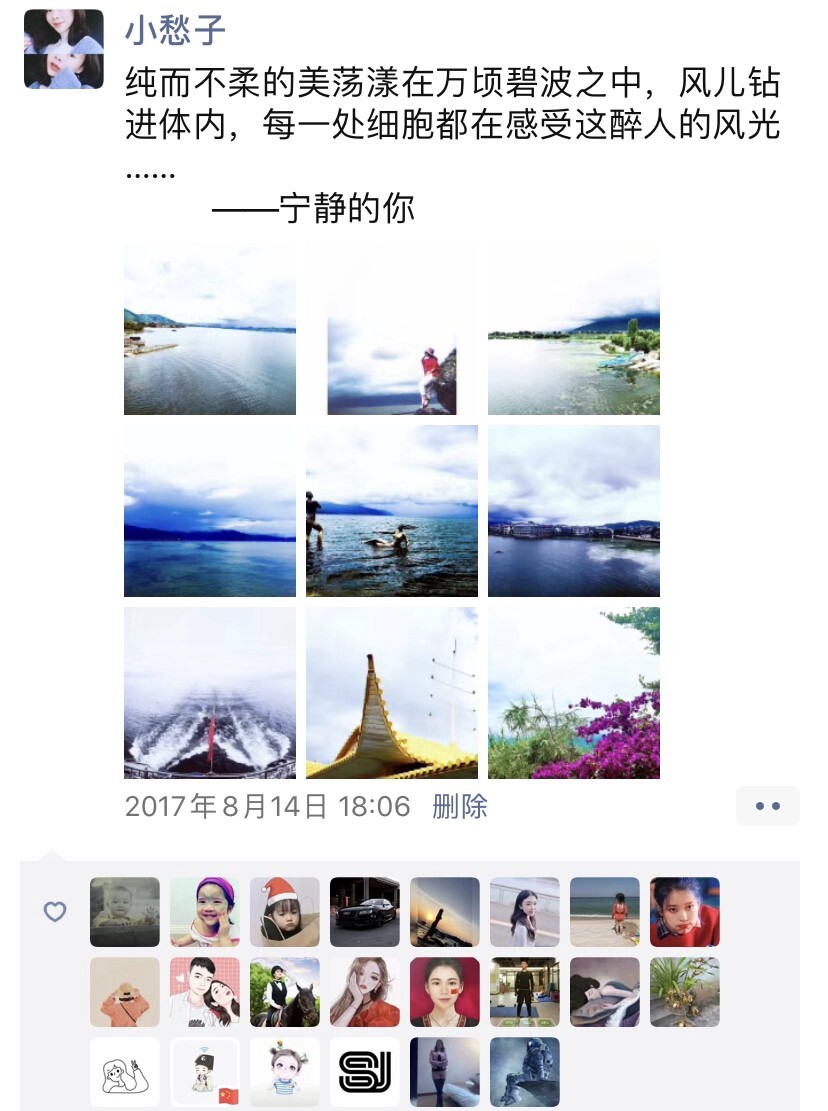
Task: View photo of people wading in water
Action: 392,511
